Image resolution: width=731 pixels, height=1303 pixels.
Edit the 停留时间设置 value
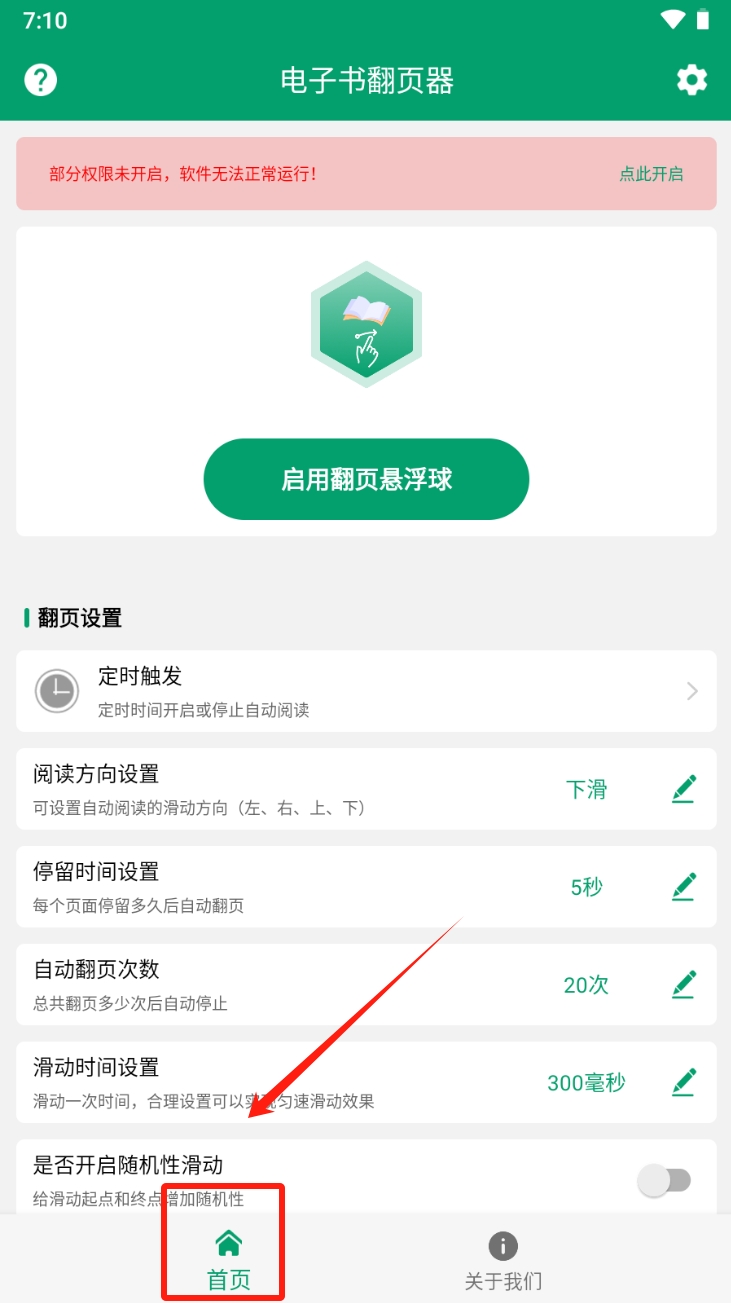point(683,887)
